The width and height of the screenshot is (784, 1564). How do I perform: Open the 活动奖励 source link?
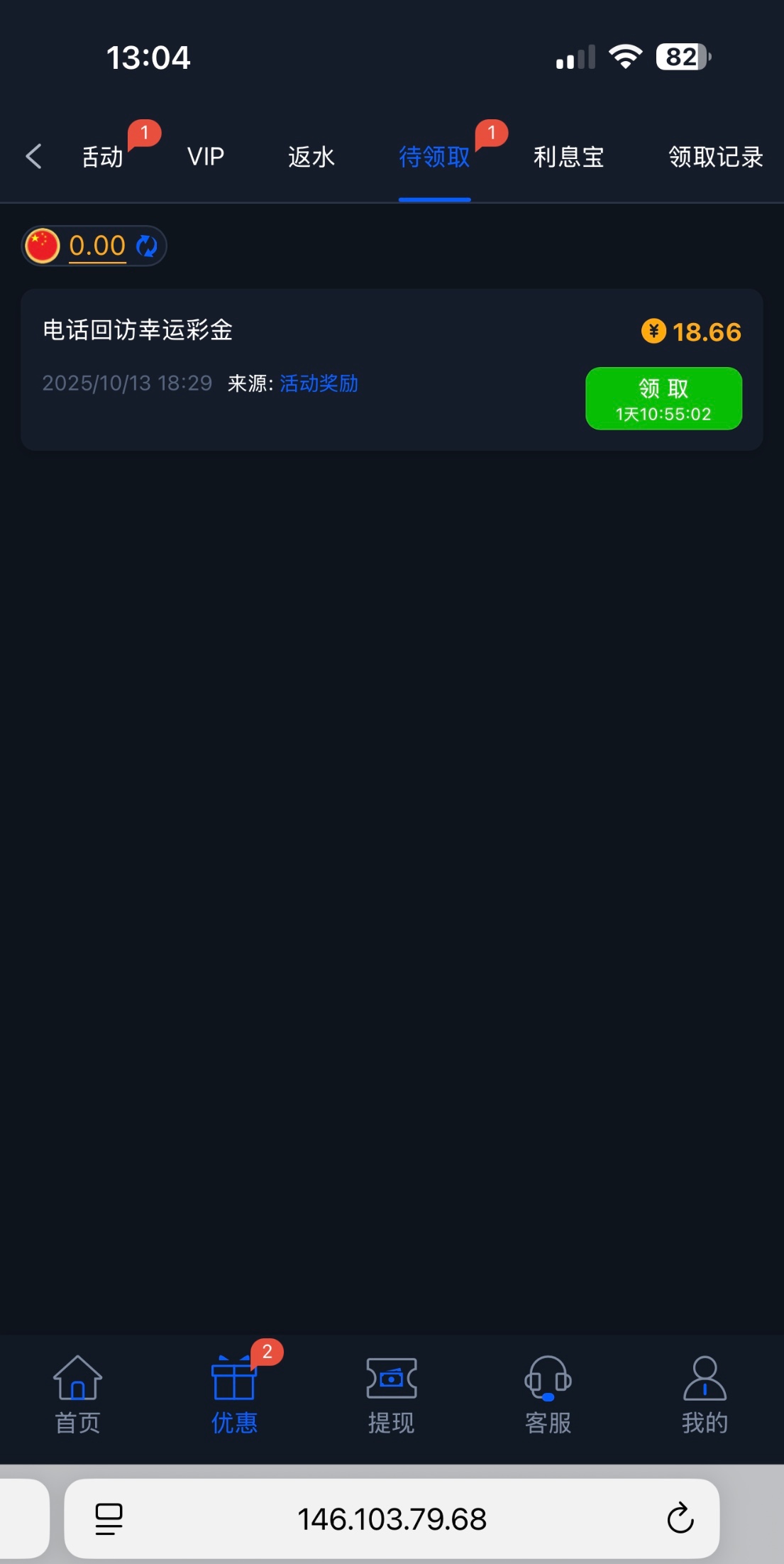[319, 383]
